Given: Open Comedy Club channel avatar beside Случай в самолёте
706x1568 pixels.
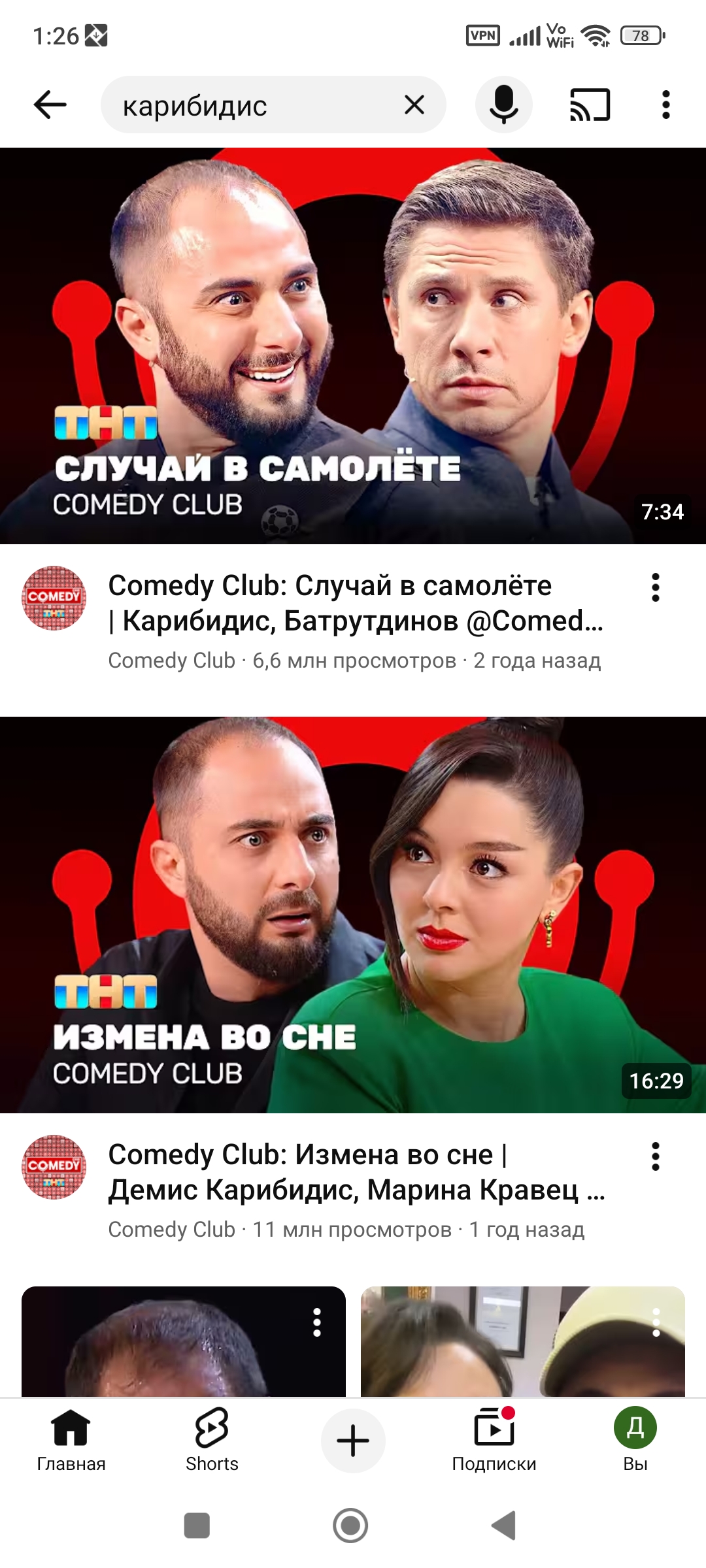Looking at the screenshot, I should (54, 598).
